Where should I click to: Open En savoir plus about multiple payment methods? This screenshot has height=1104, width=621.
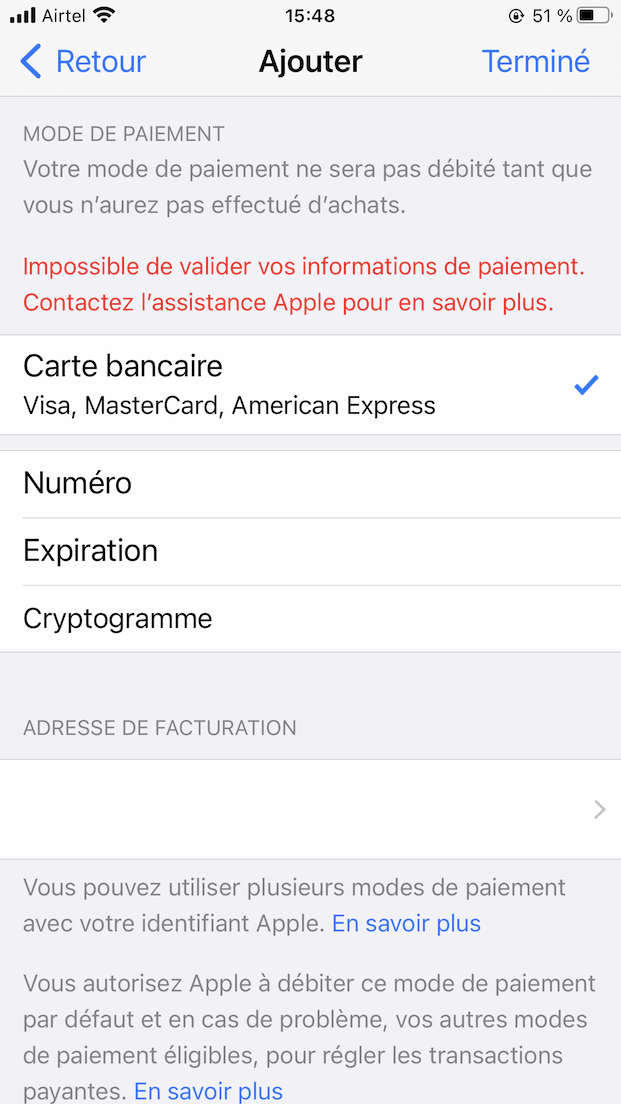(406, 924)
